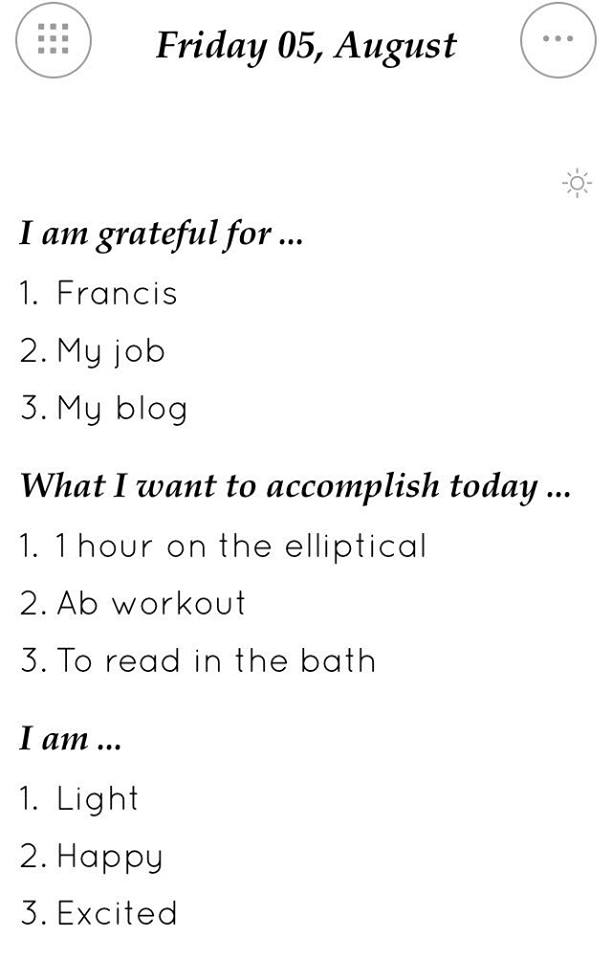The width and height of the screenshot is (612, 960).
Task: Edit '1 hour on the elliptical' entry
Action: [240, 546]
